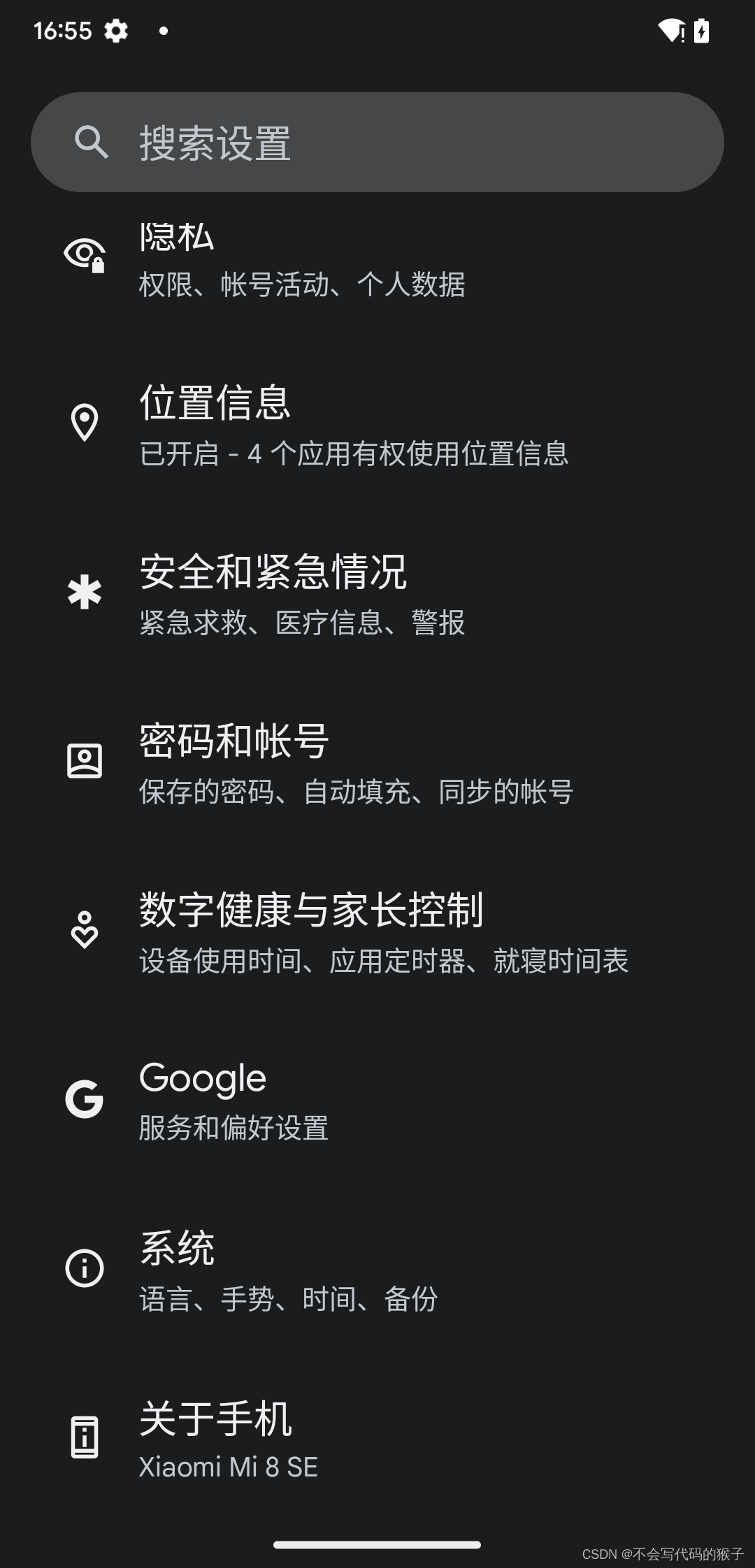755x1568 pixels.
Task: Select 安全和紧急情况 settings row
Action: click(x=302, y=594)
